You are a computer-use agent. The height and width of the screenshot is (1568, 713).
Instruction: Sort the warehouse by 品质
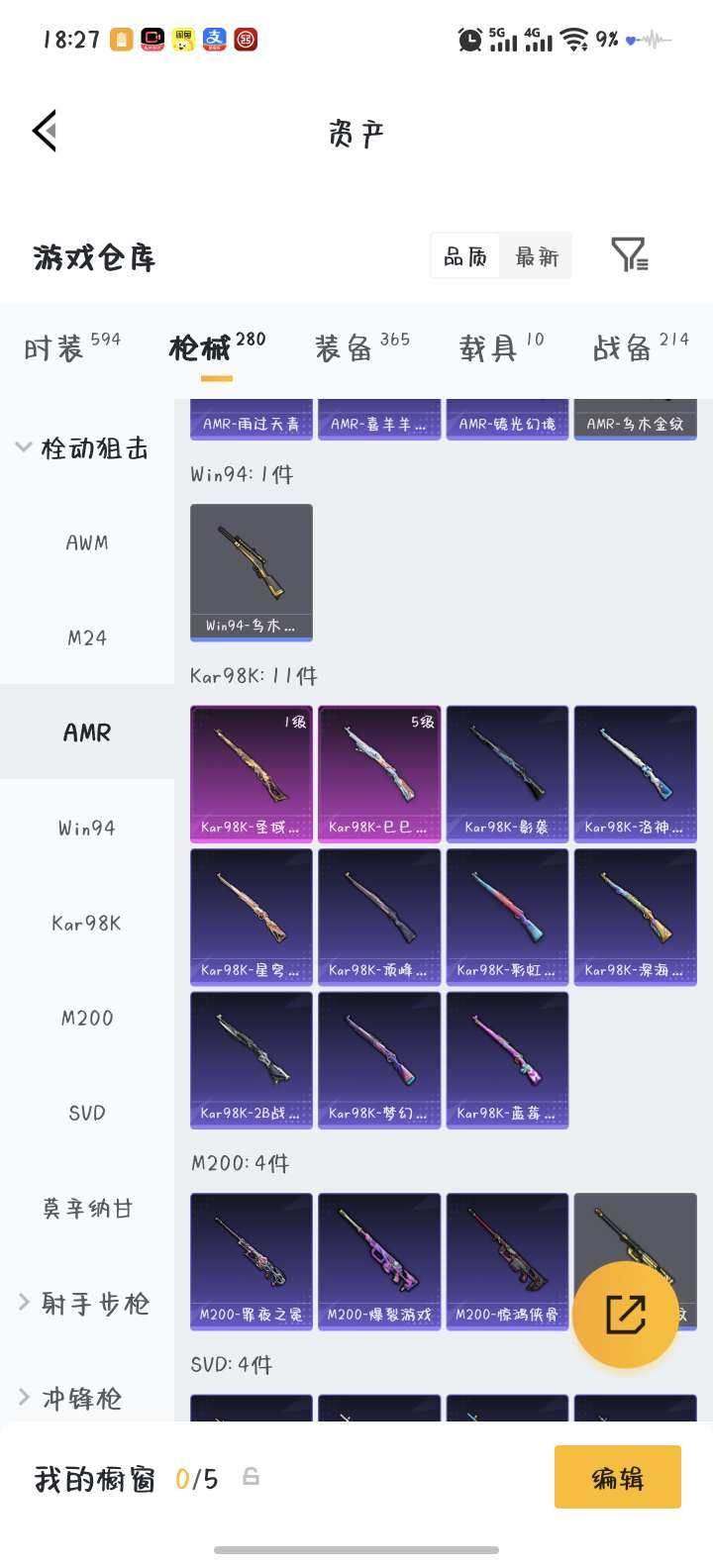(x=465, y=257)
